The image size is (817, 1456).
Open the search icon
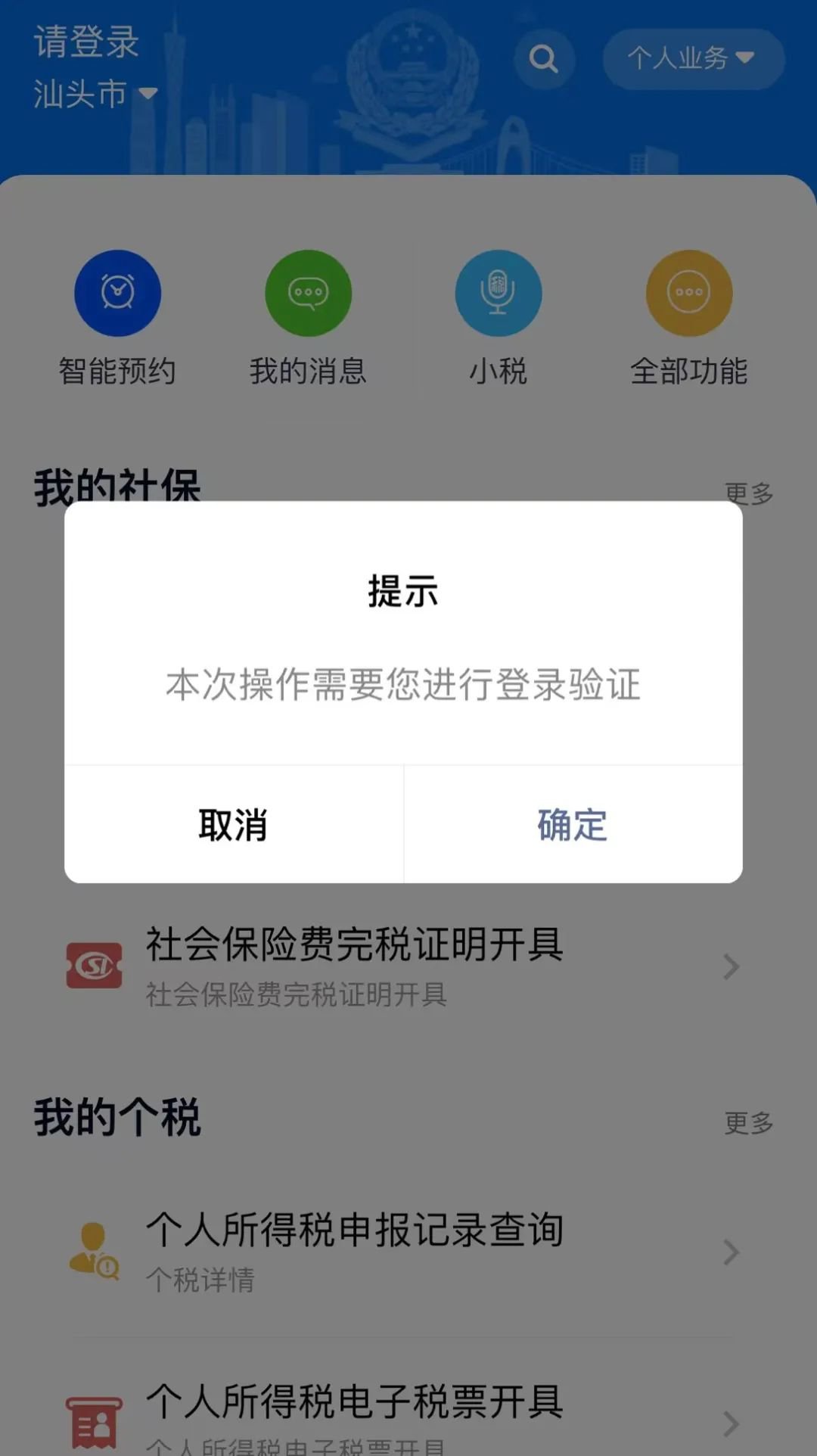(543, 58)
